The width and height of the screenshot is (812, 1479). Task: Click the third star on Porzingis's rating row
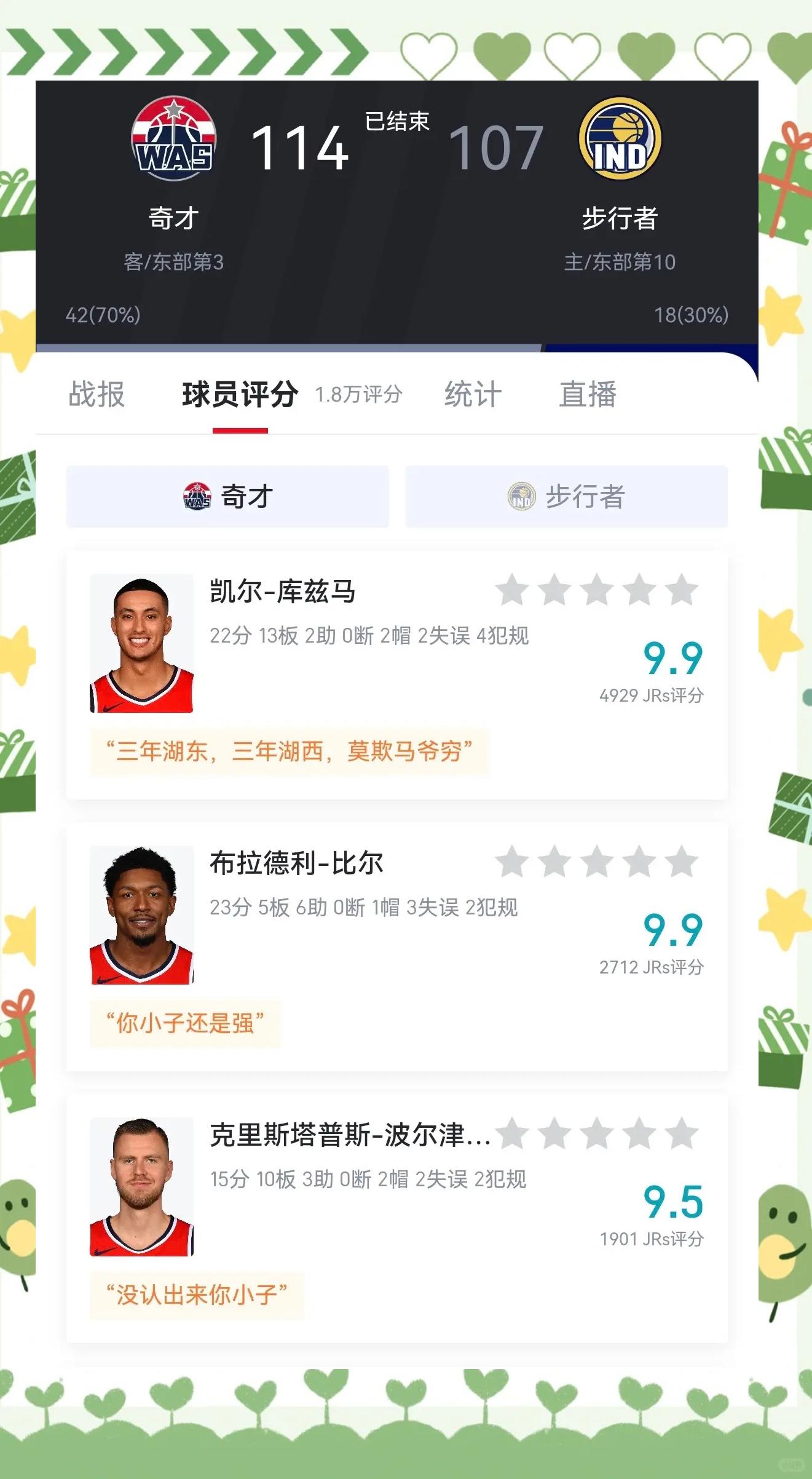pos(597,1134)
